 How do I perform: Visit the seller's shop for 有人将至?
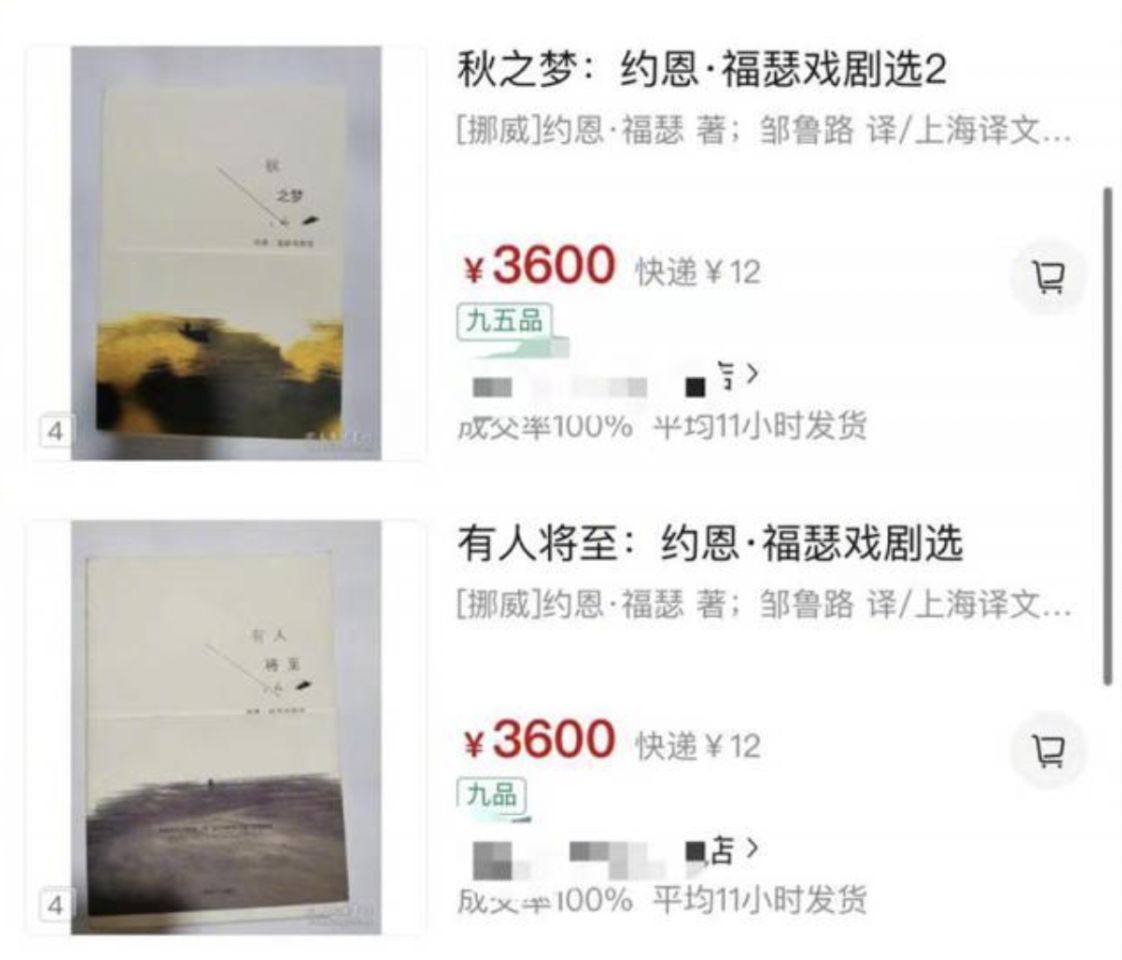[x=612, y=853]
